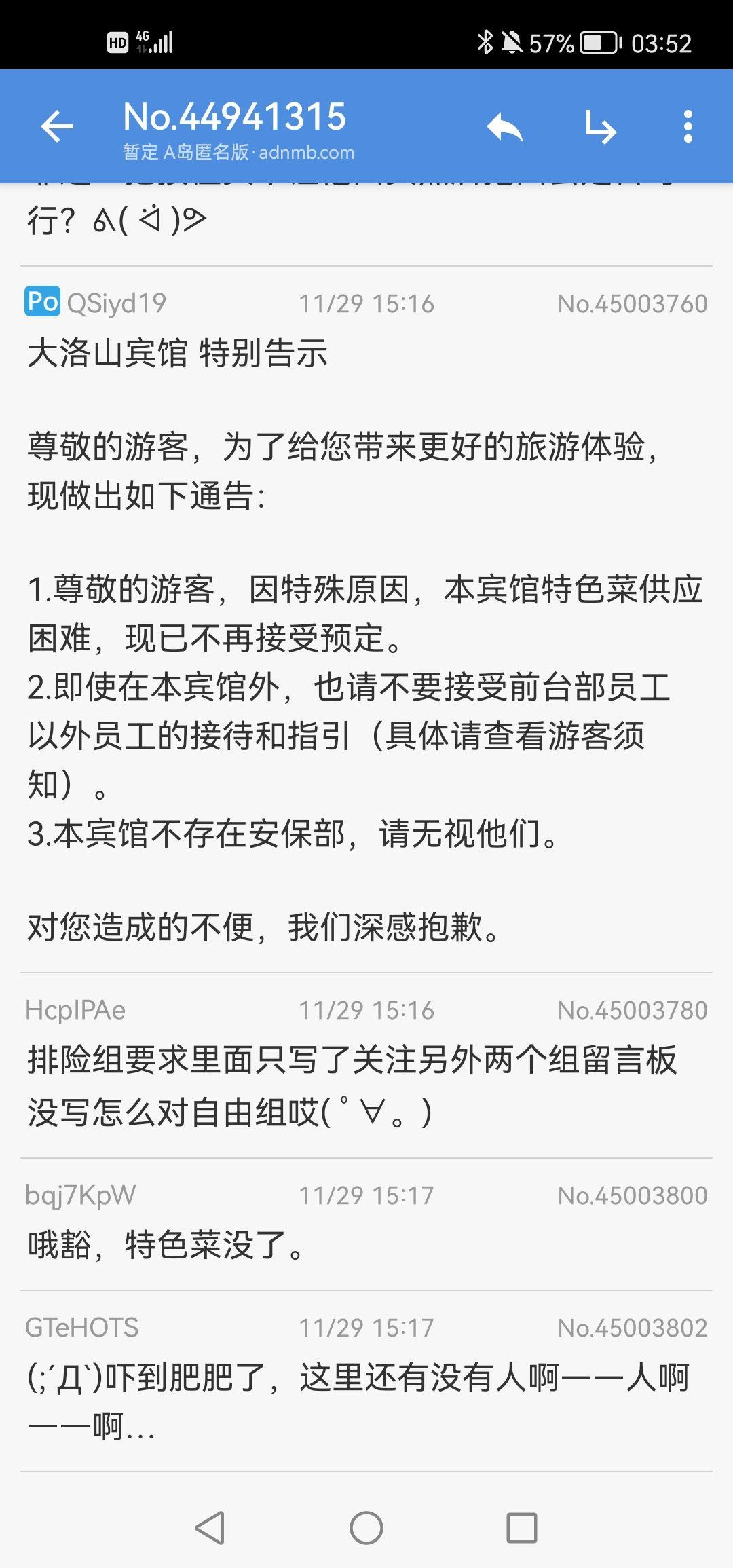Tap the system home button
Screen dimensions: 733x1568
[366, 1528]
